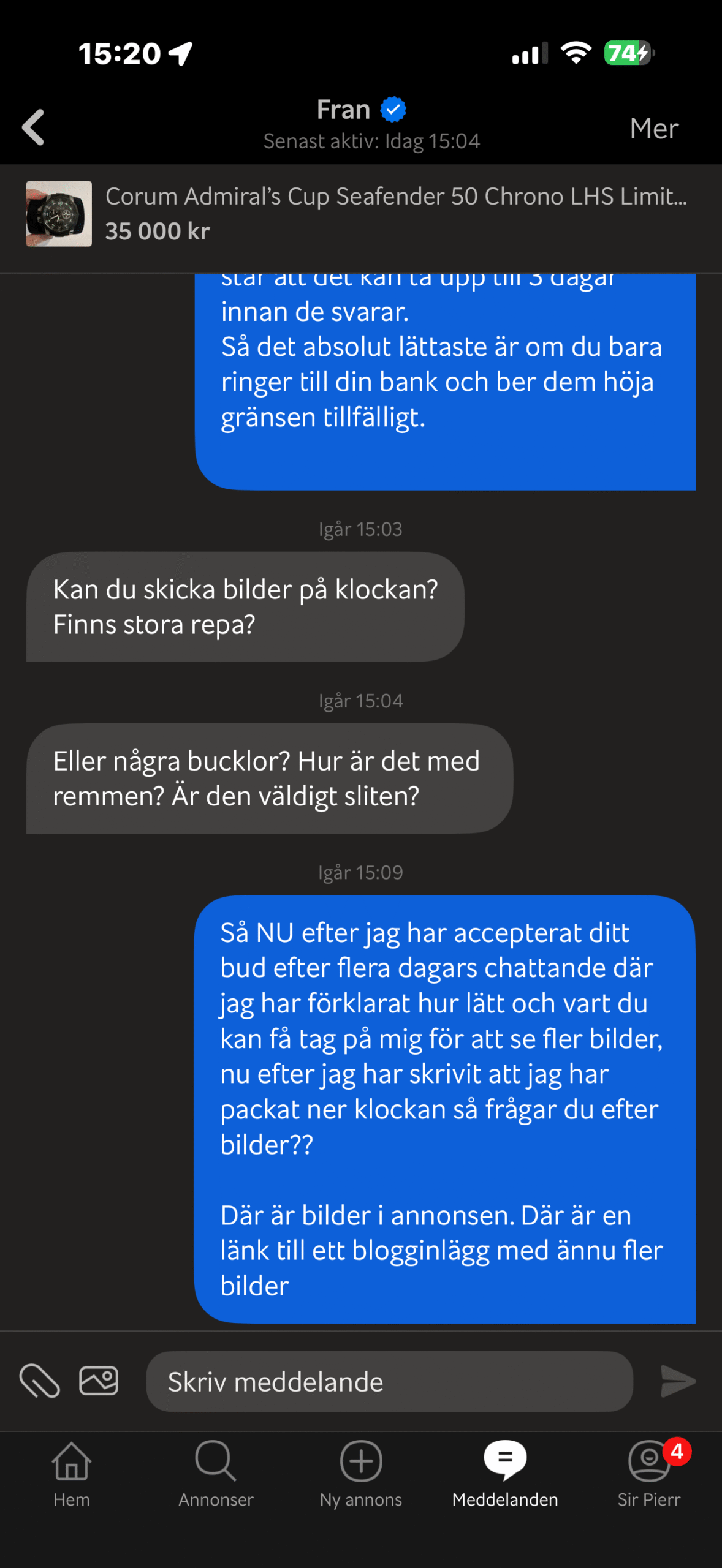Open the Mer options menu
Image resolution: width=722 pixels, height=1568 pixels.
point(653,129)
